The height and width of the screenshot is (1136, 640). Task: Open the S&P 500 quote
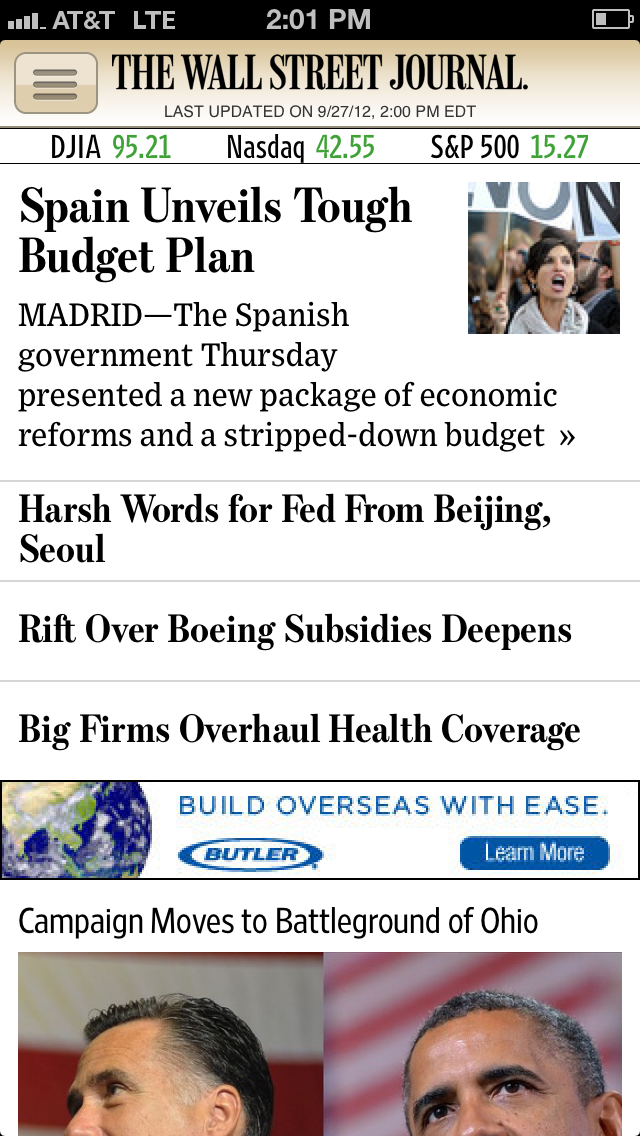(509, 148)
